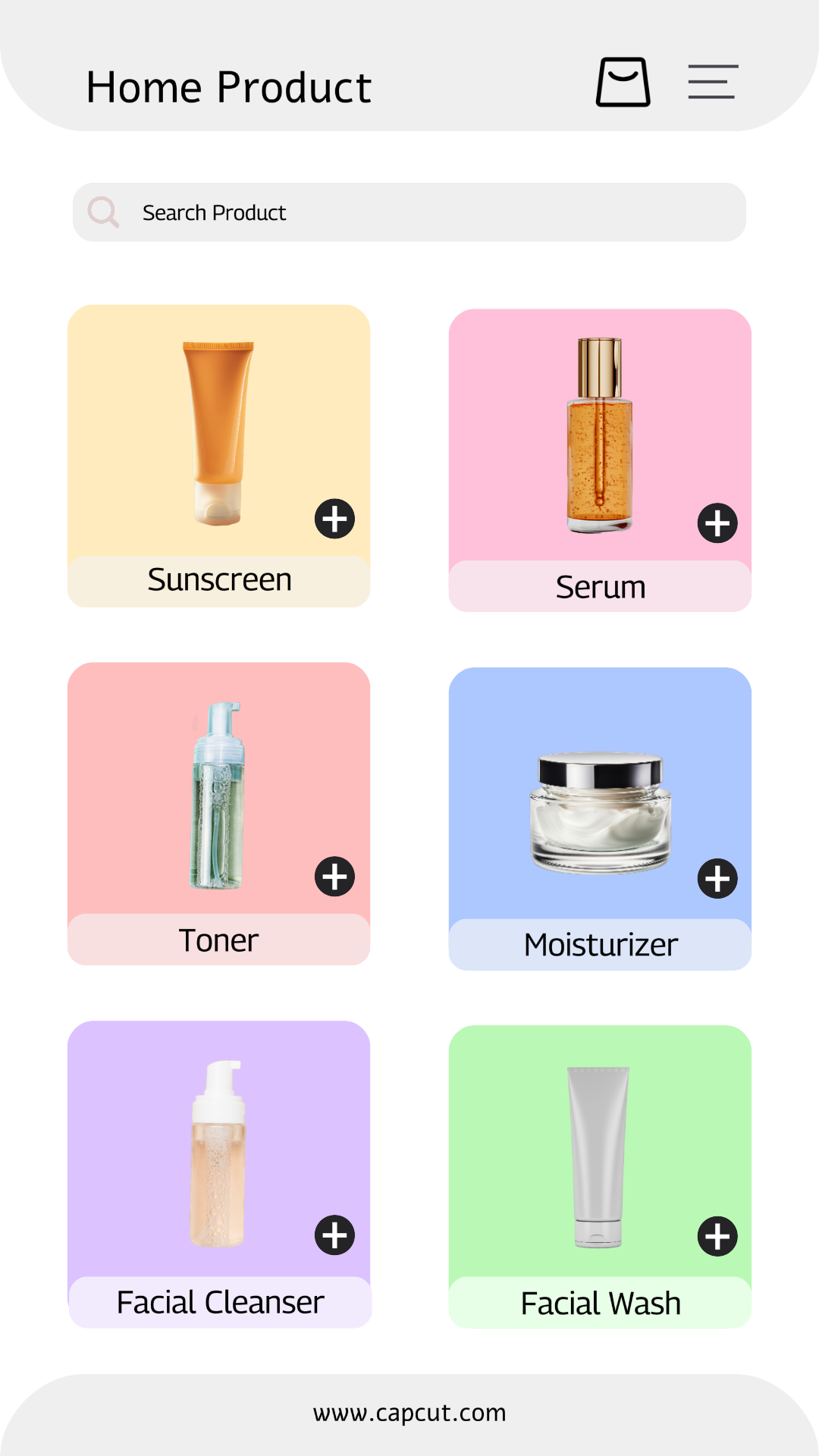
Task: Add Serum with its plus button
Action: point(717,523)
